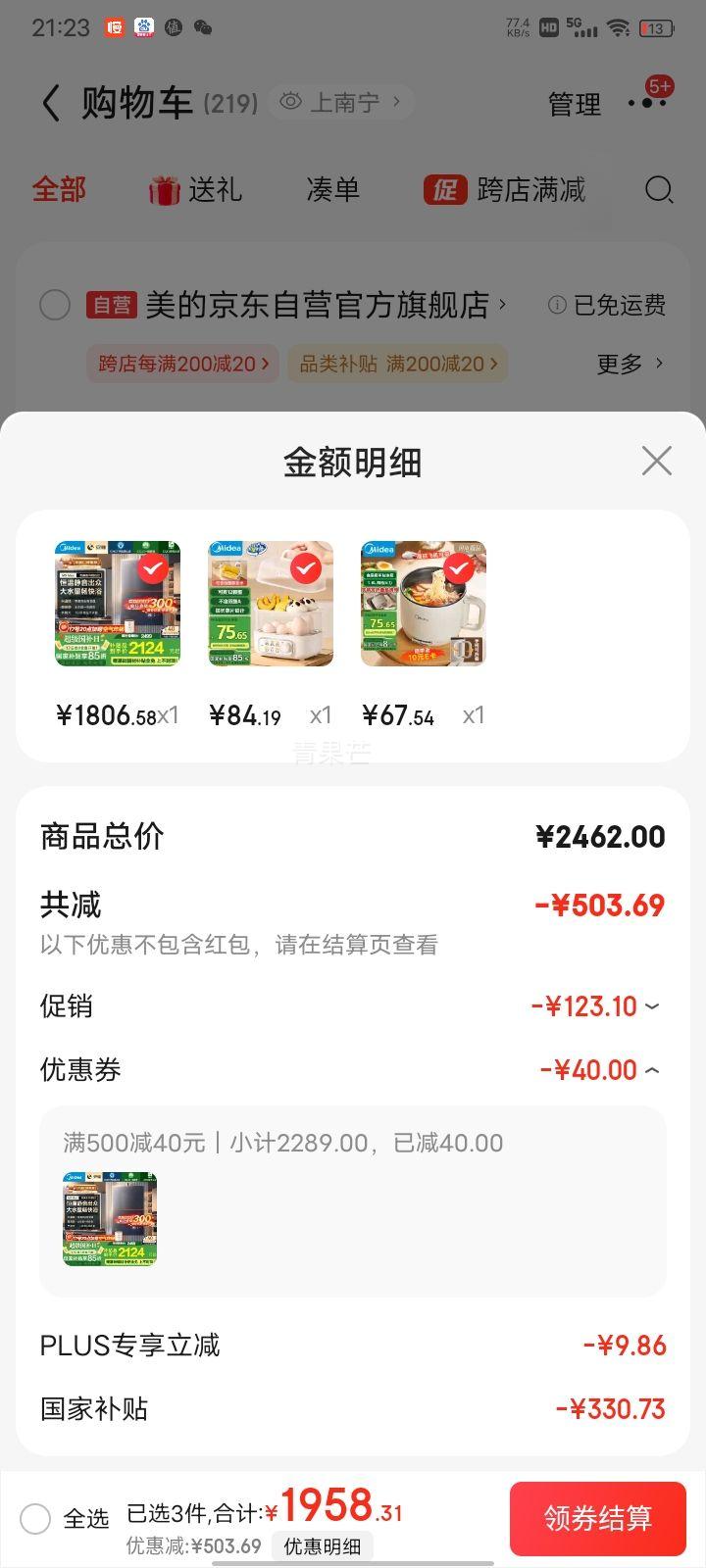Open the 管理 cart option
706x1568 pixels.
click(574, 104)
